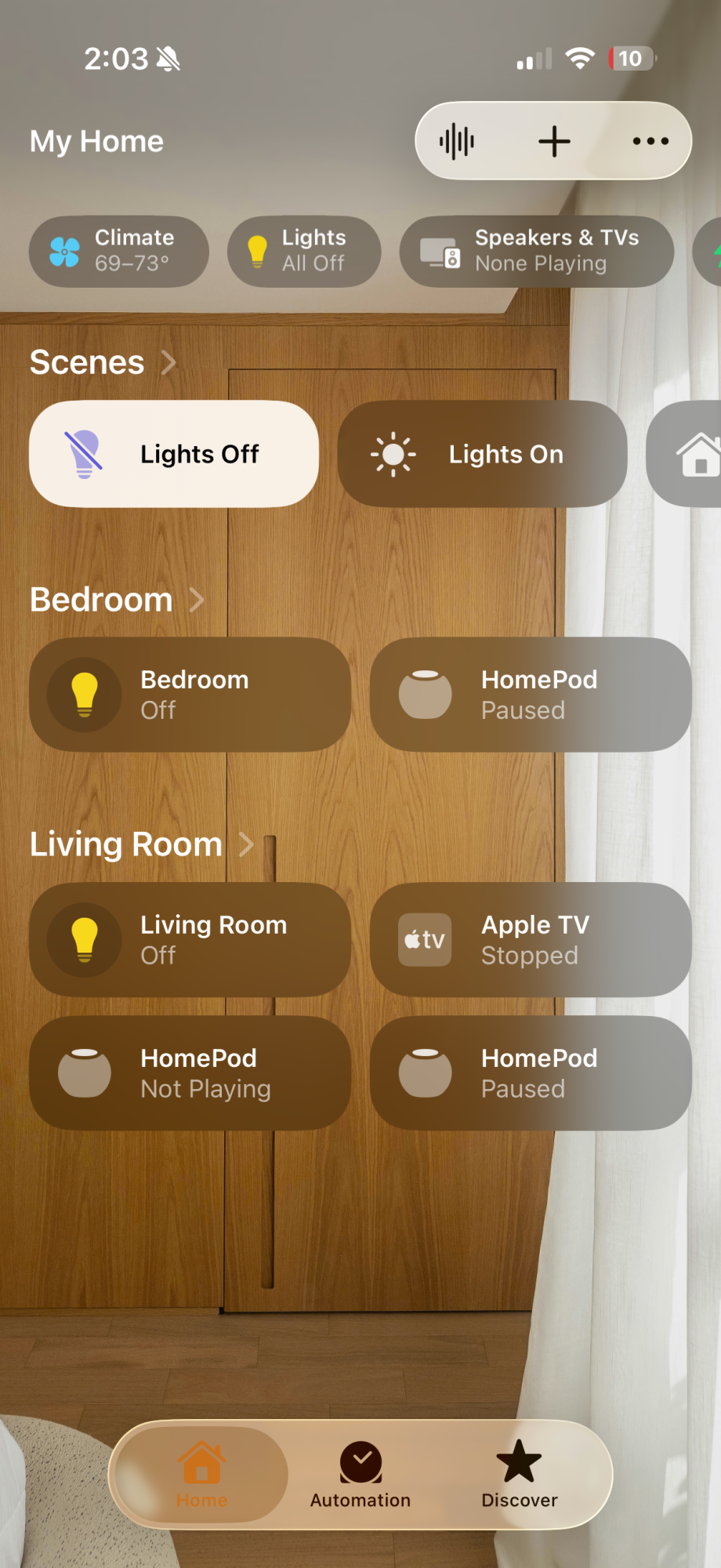Toggle the Living Room light tile
Viewport: 721px width, 1568px height.
(190, 940)
